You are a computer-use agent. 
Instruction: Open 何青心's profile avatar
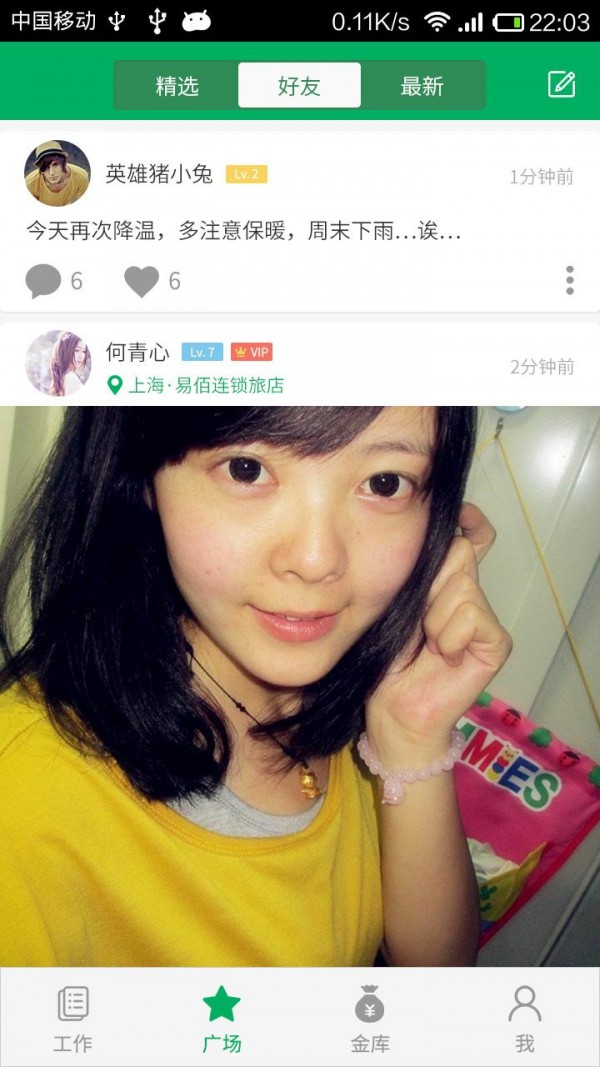57,363
